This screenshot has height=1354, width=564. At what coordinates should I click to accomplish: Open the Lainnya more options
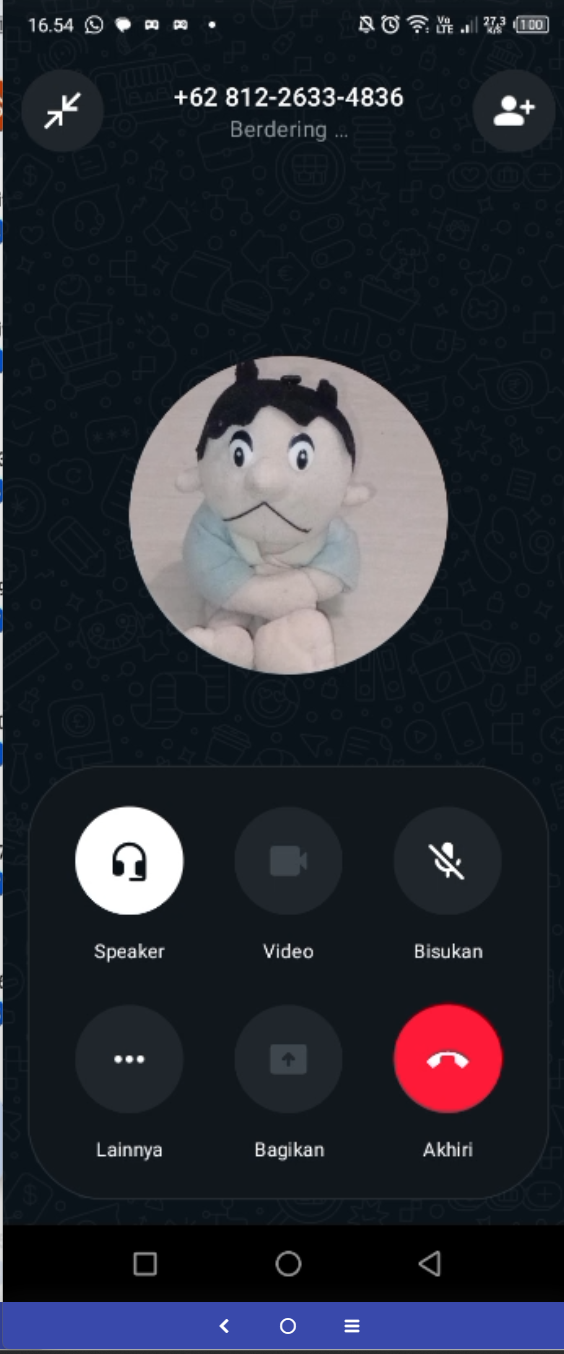coord(129,1059)
